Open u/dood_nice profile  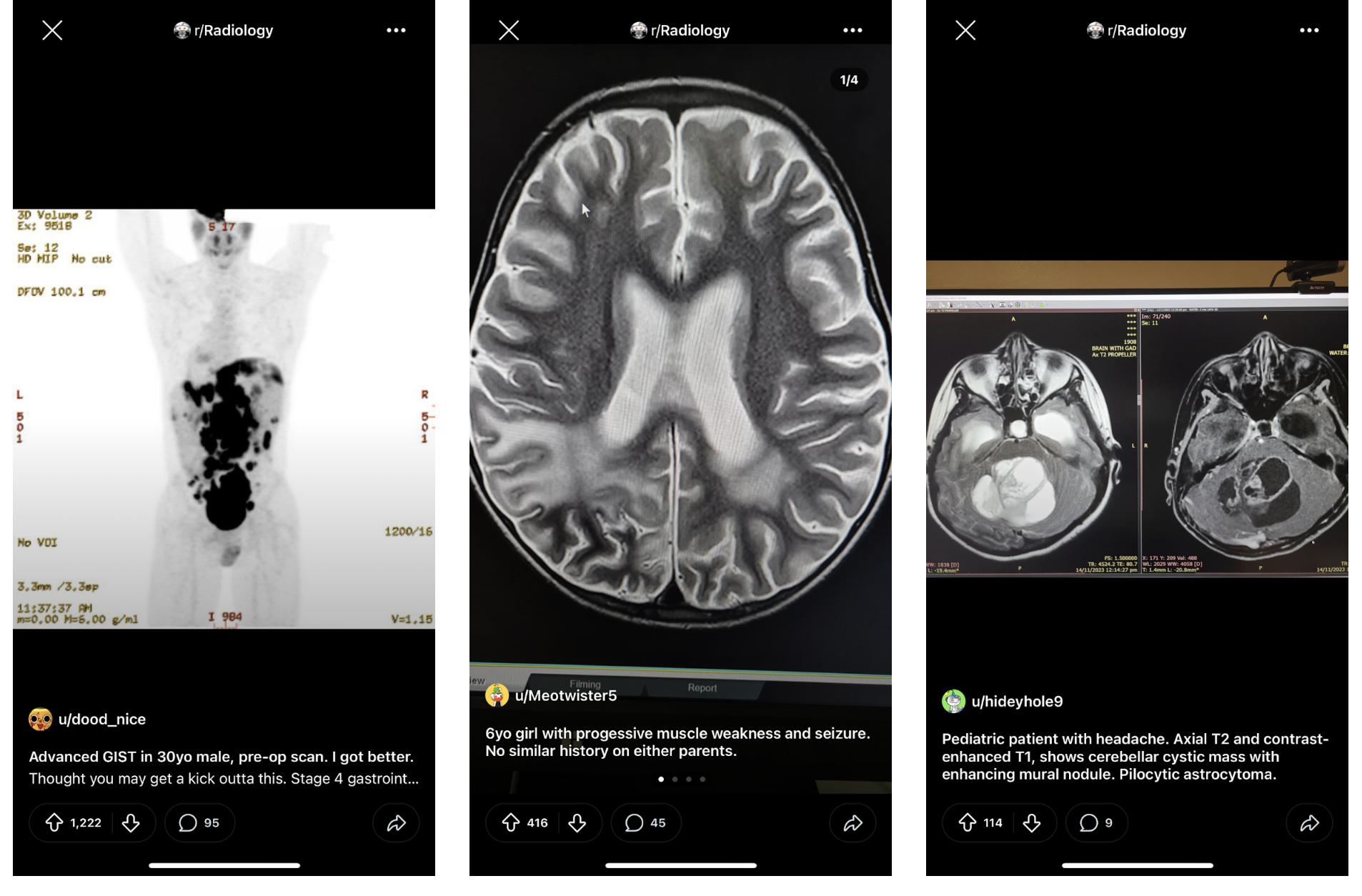click(x=101, y=719)
